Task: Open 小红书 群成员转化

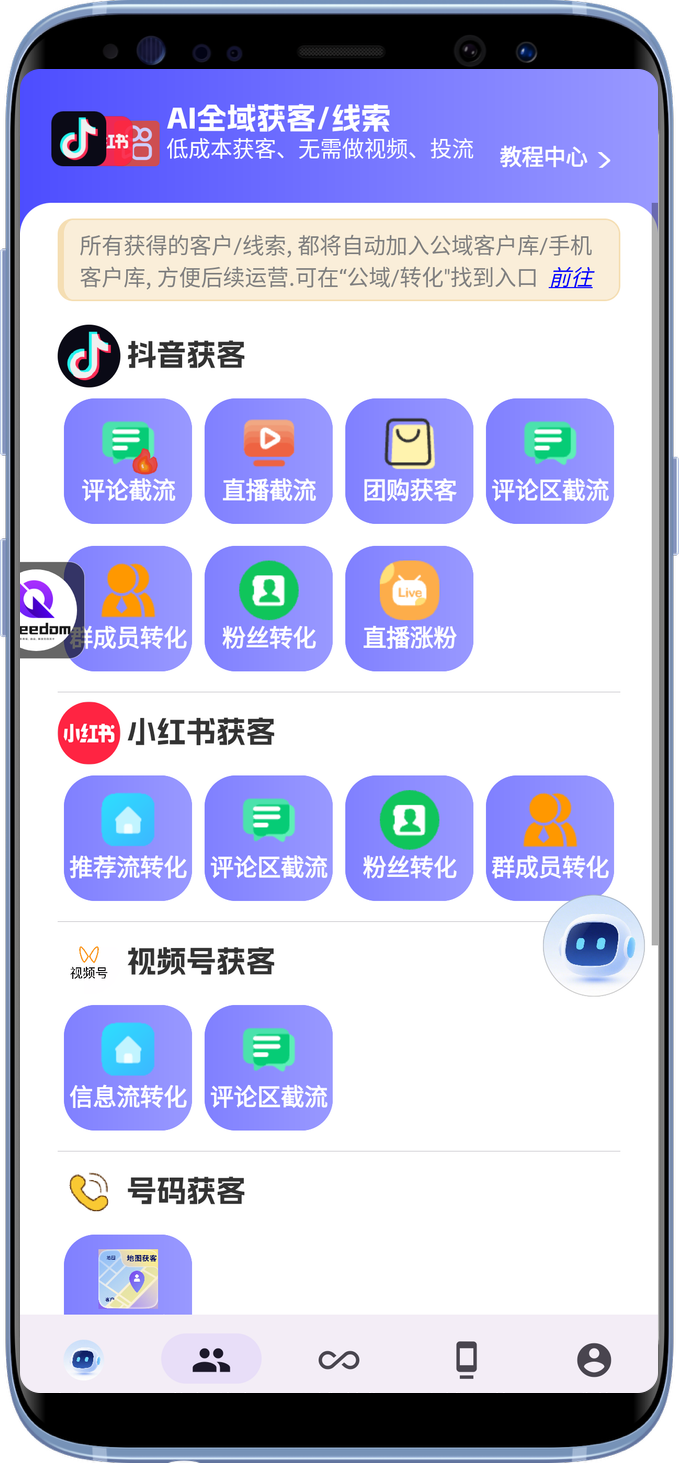Action: coord(549,838)
